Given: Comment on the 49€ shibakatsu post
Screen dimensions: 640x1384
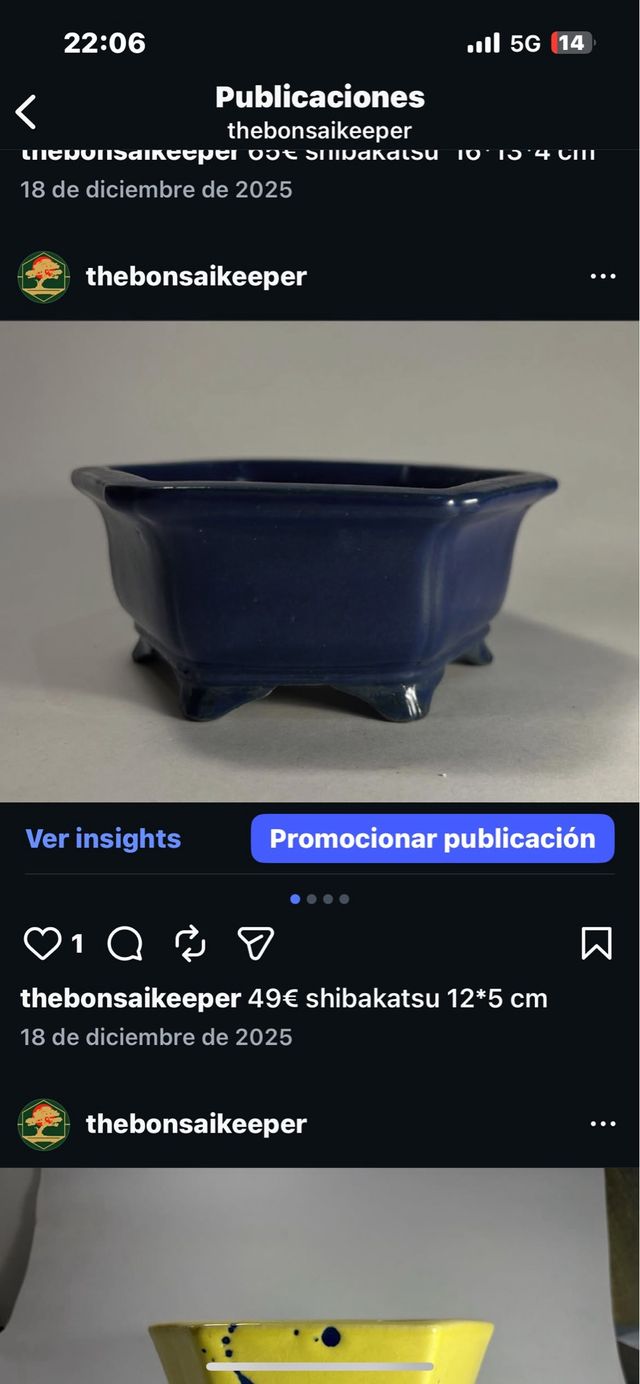Looking at the screenshot, I should 125,943.
